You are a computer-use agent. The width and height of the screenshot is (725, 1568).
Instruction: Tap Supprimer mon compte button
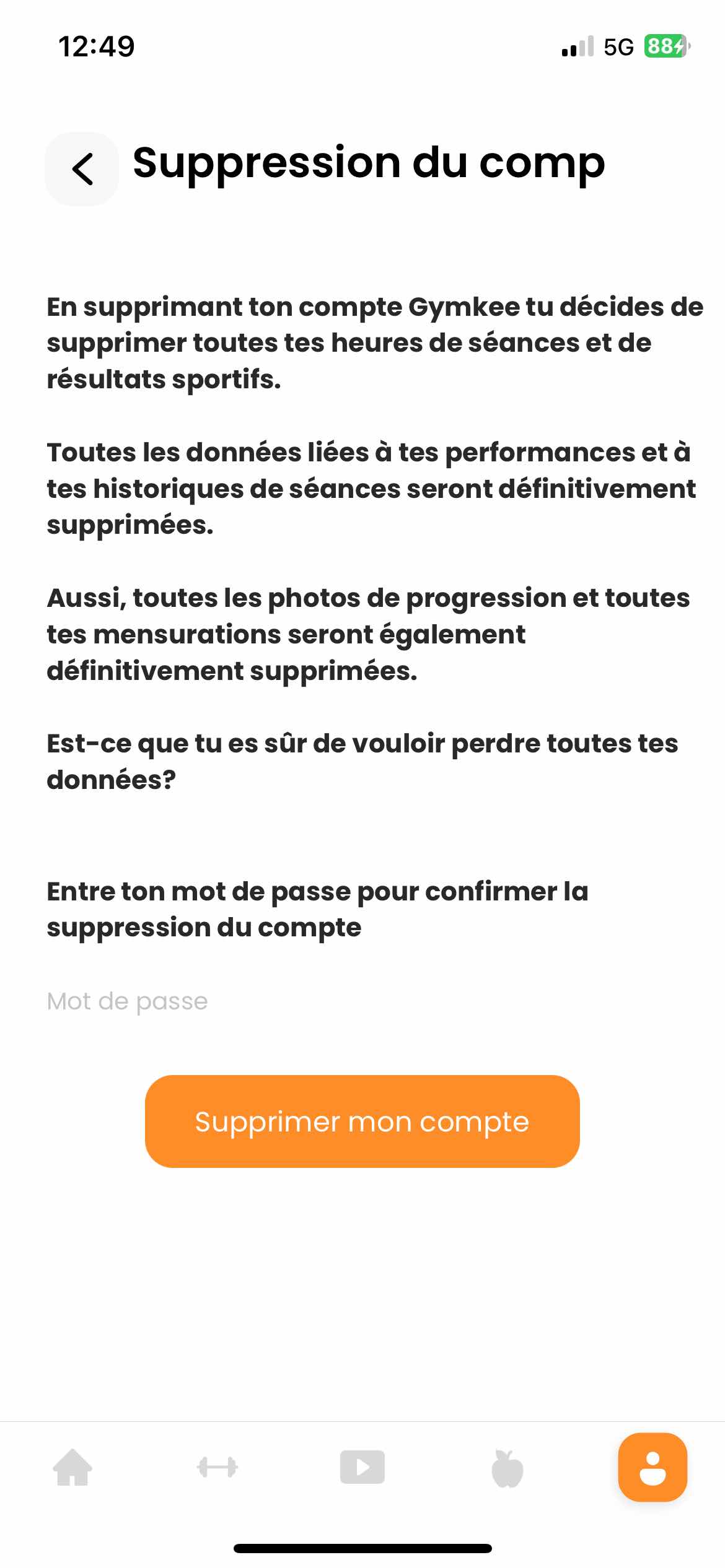[362, 1122]
